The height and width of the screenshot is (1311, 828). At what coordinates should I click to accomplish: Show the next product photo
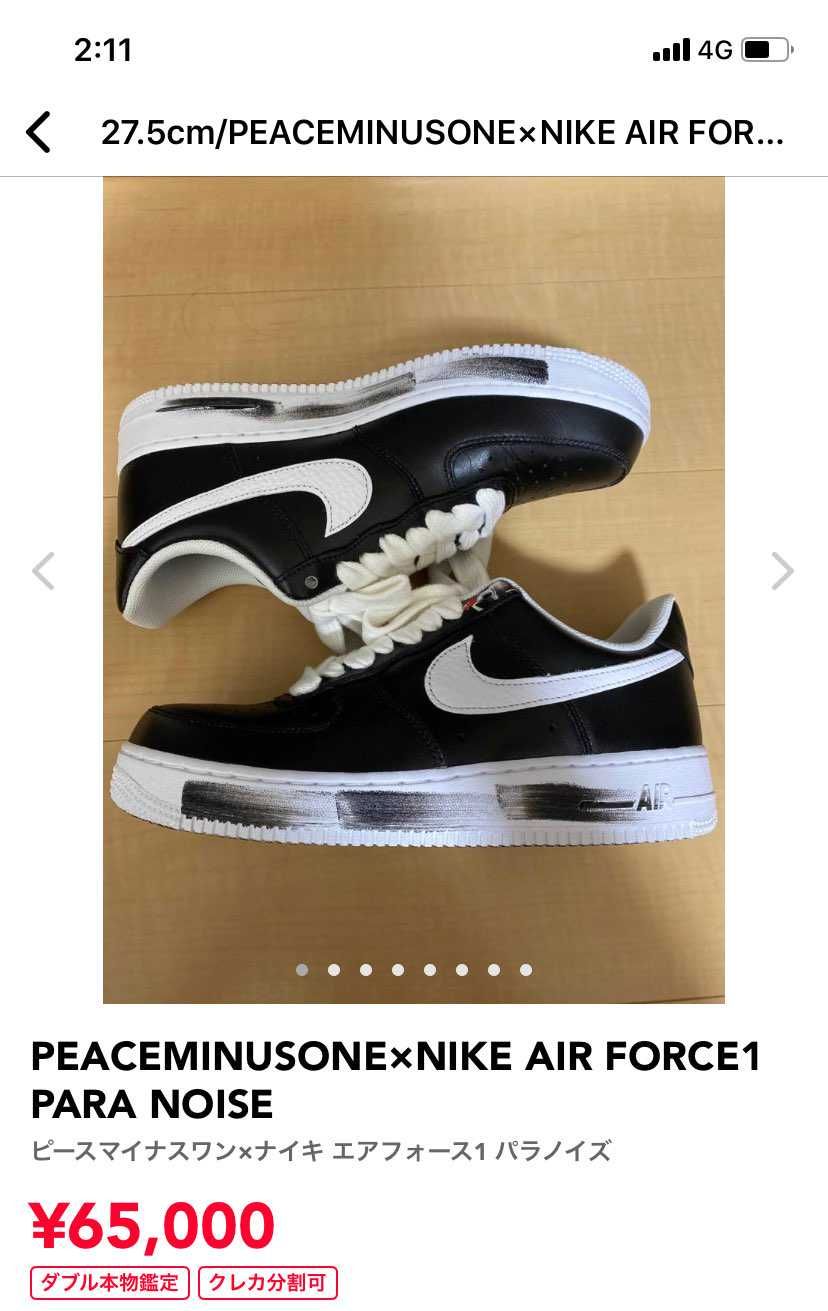(782, 571)
